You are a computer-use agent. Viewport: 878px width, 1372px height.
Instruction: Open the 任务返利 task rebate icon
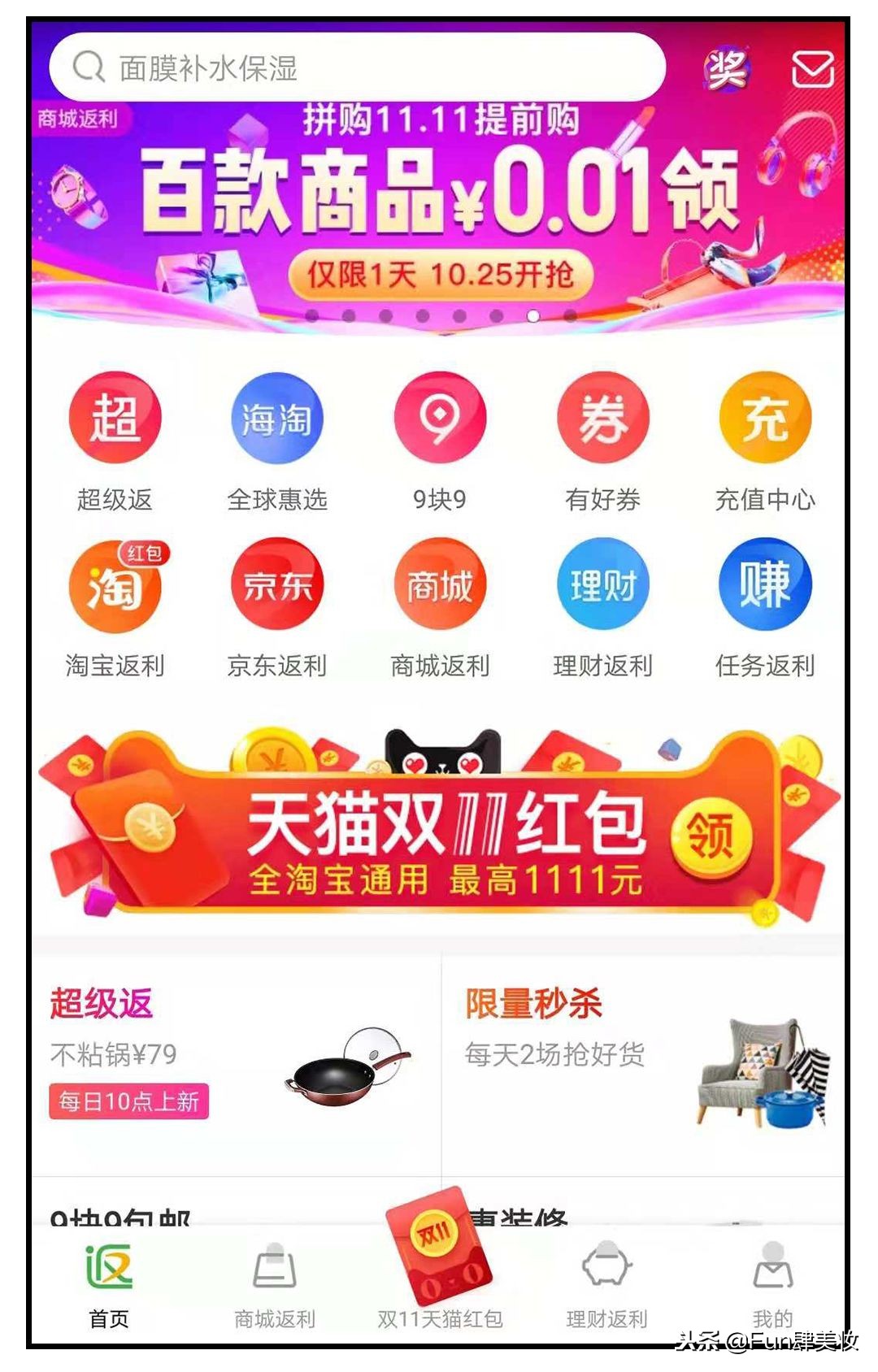click(x=765, y=585)
